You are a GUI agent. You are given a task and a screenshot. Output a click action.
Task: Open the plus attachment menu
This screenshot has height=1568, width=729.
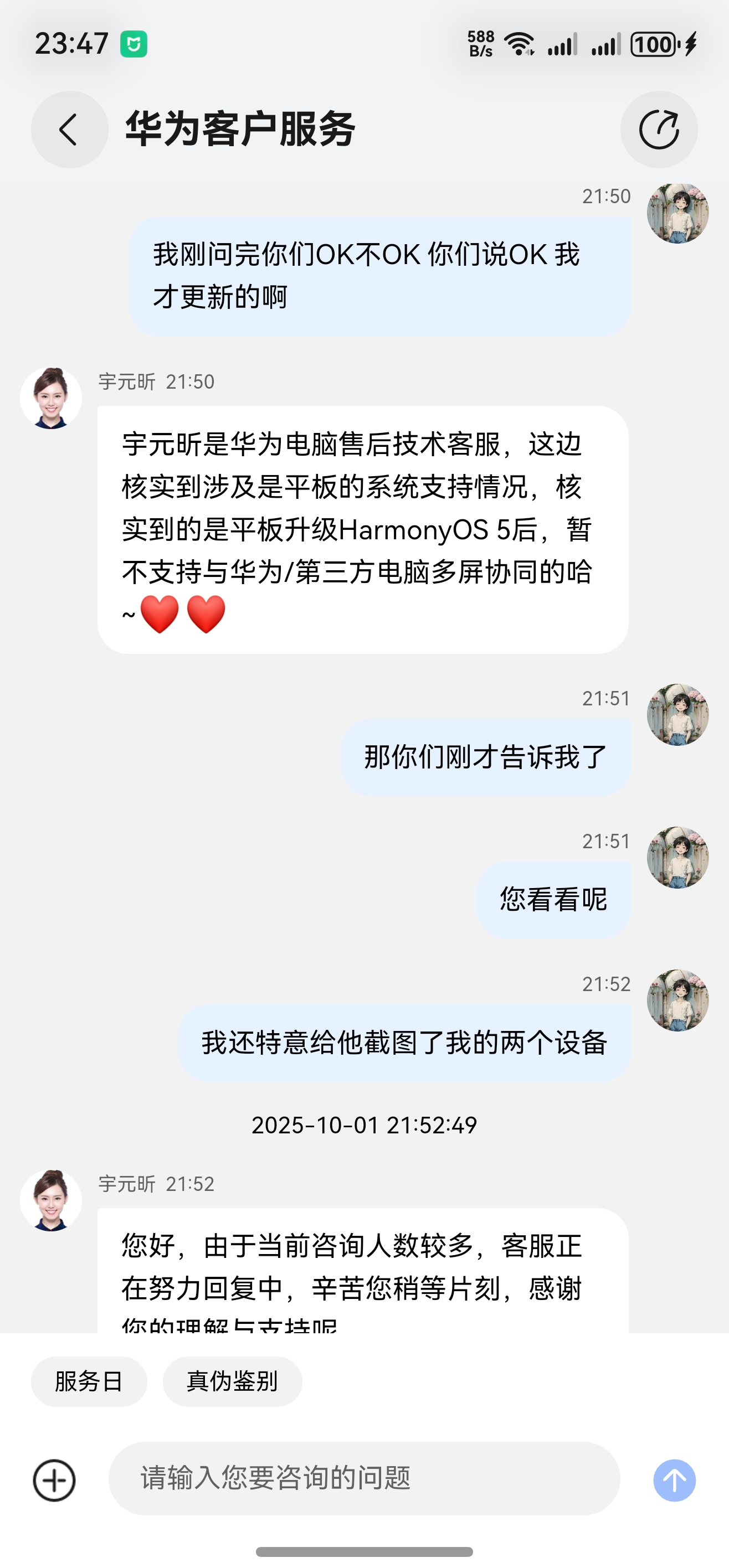coord(54,1480)
